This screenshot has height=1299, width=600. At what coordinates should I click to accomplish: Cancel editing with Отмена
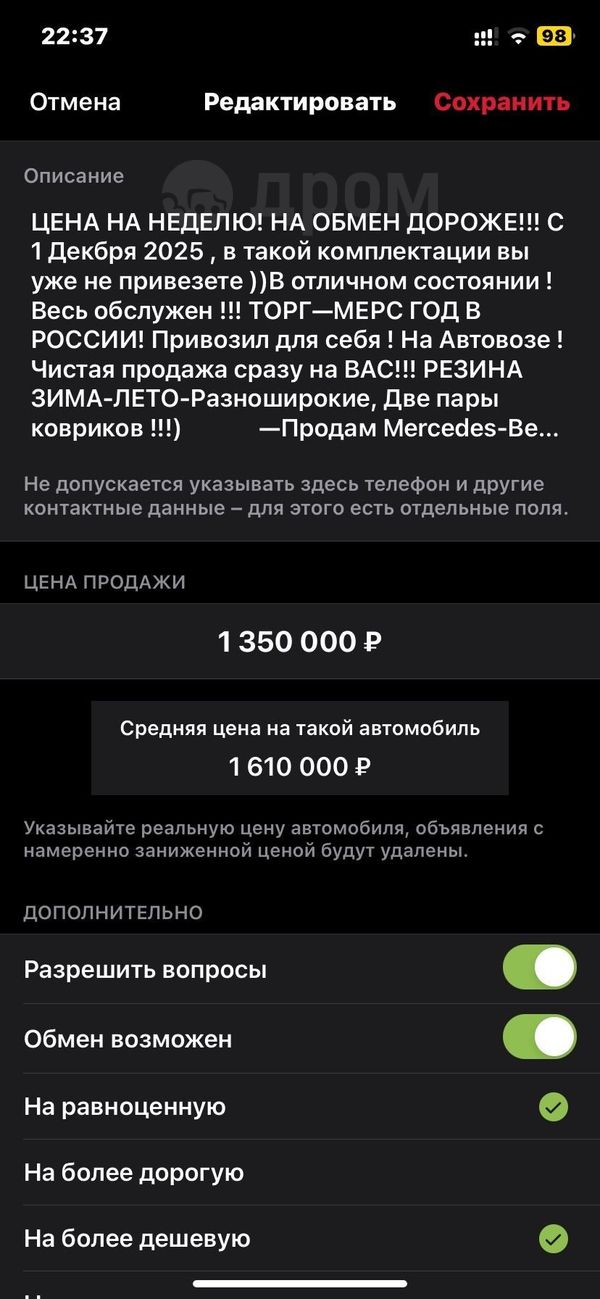(x=75, y=102)
